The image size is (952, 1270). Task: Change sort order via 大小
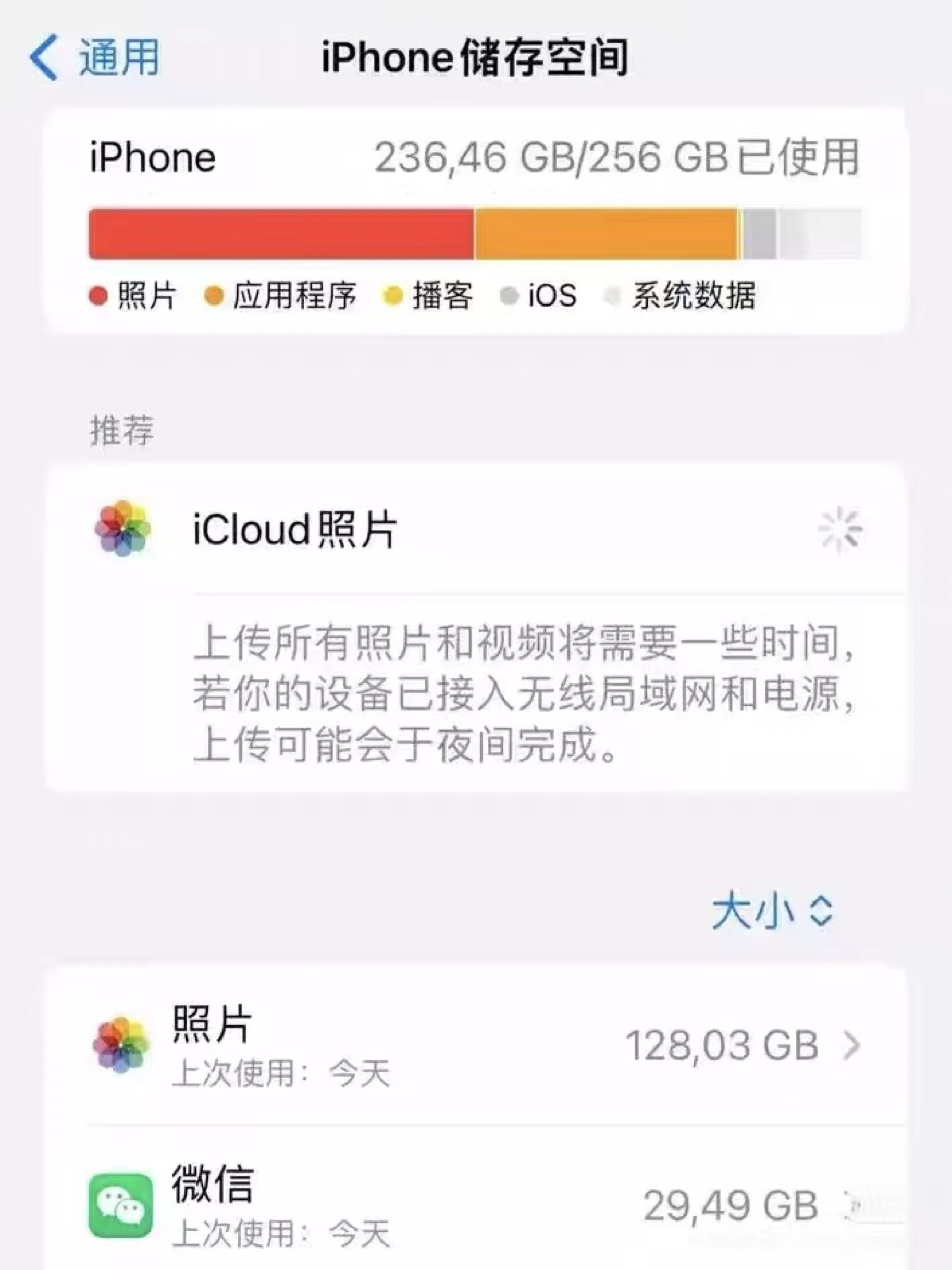pos(772,911)
